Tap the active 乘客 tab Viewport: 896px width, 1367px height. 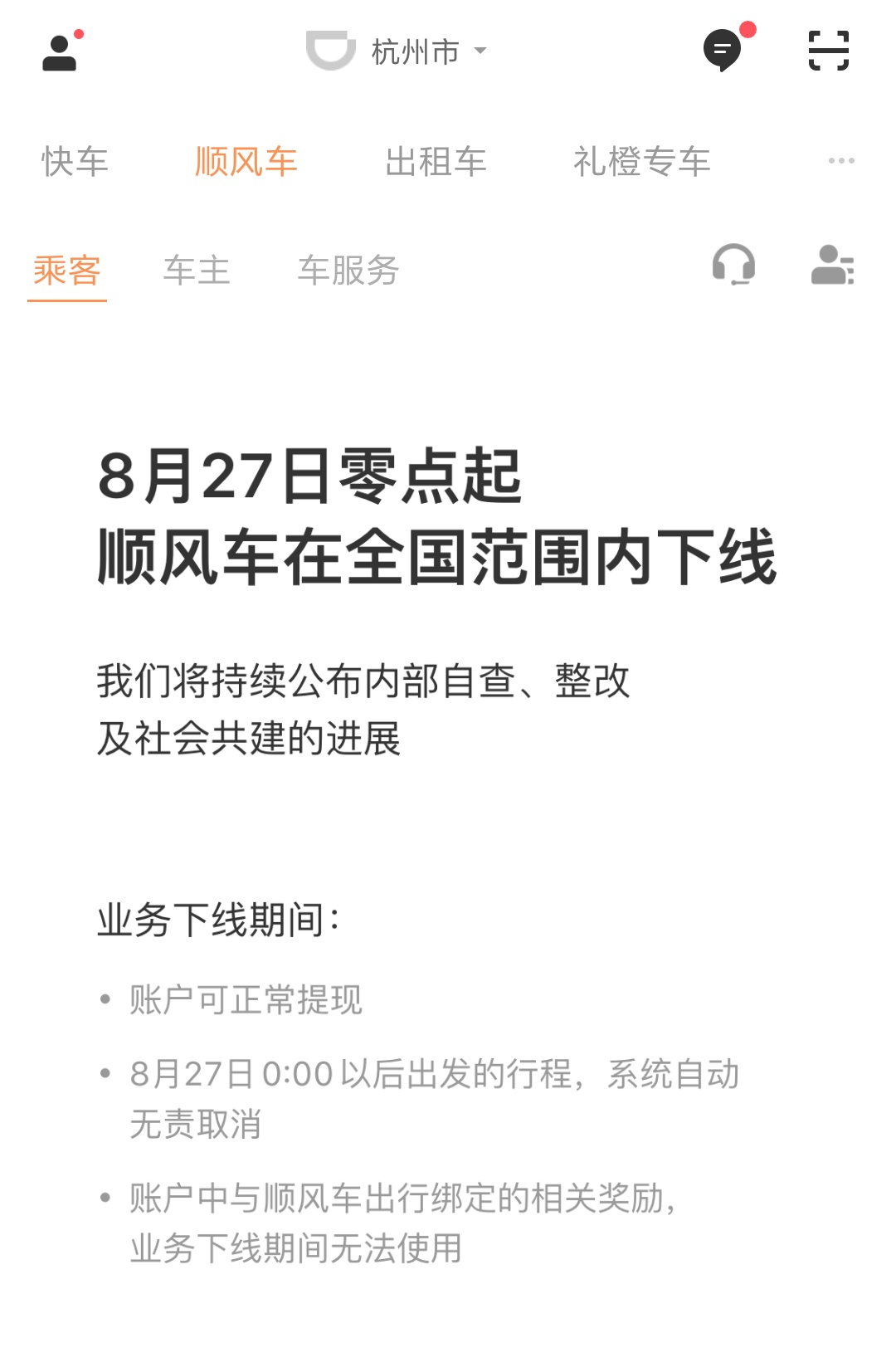click(68, 268)
